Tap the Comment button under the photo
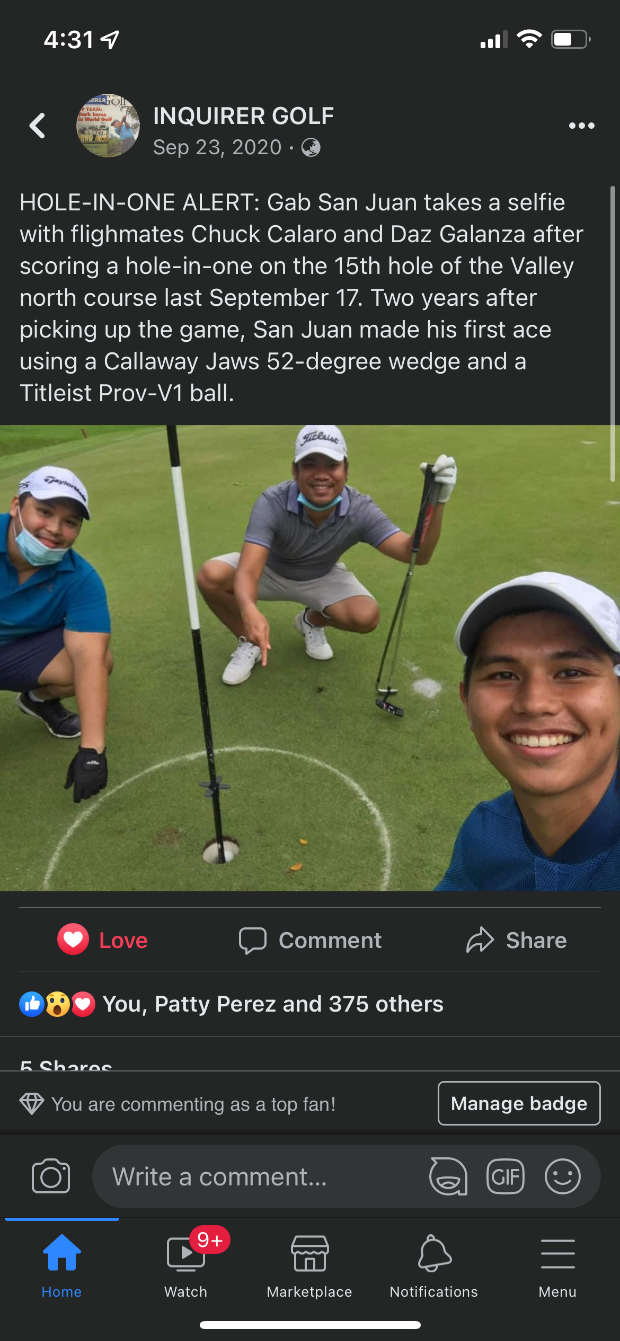 pyautogui.click(x=310, y=940)
